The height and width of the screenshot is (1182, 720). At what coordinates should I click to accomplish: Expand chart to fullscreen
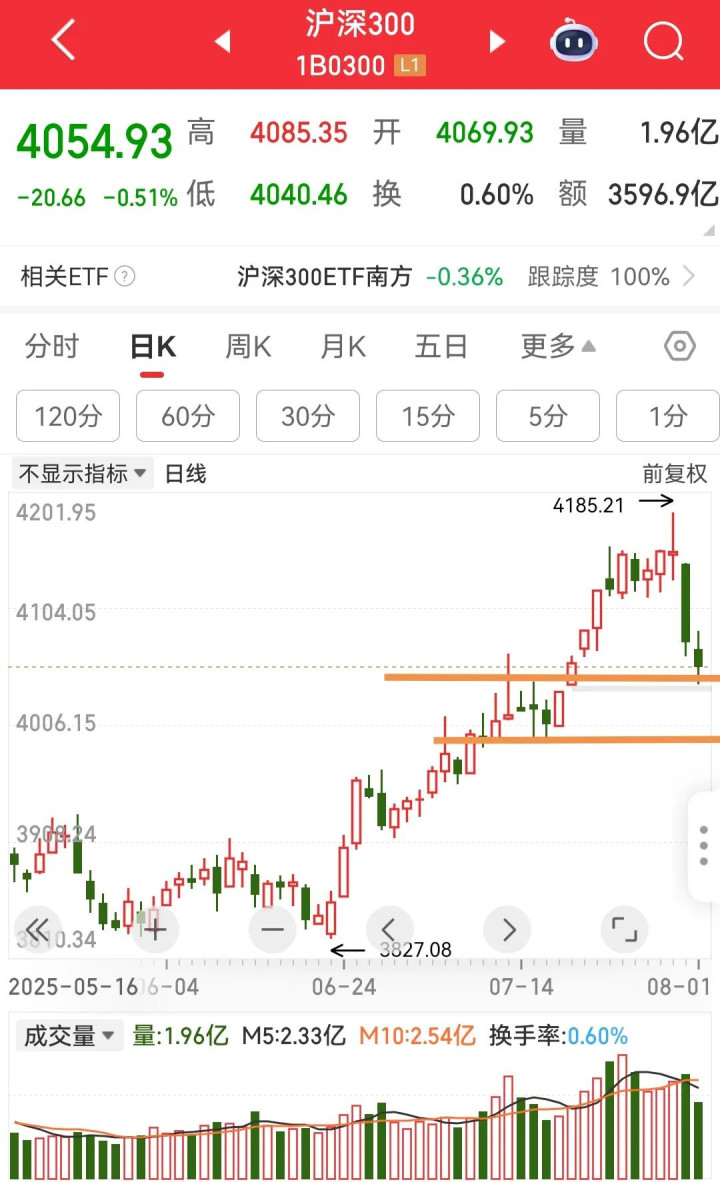[x=624, y=929]
